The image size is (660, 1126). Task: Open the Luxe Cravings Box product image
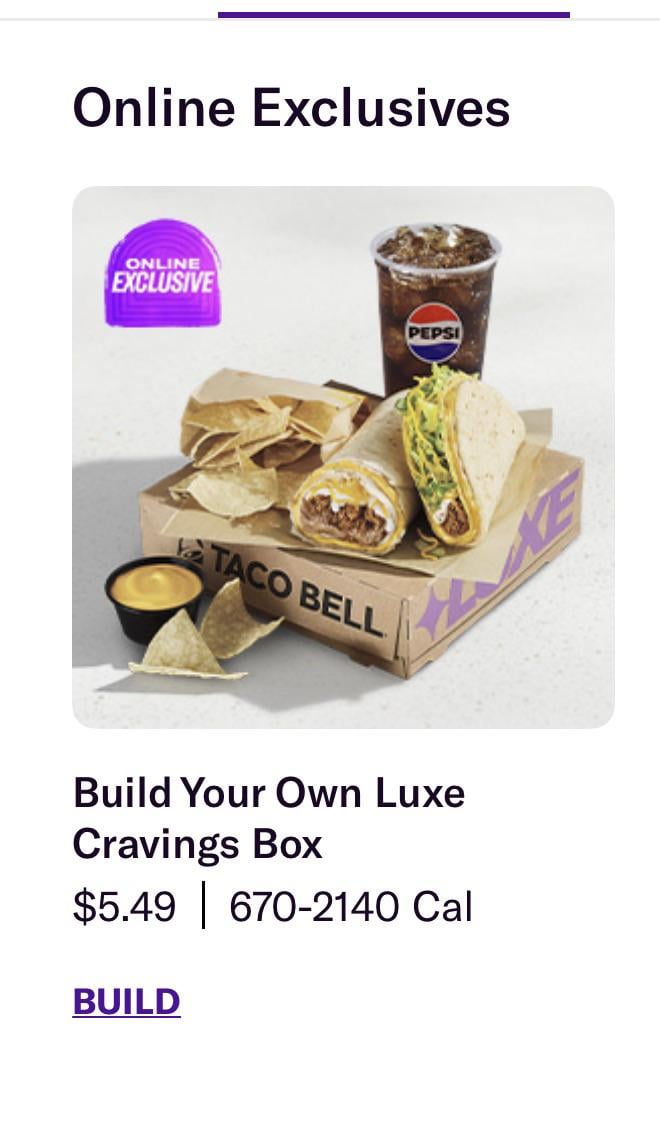tap(343, 457)
